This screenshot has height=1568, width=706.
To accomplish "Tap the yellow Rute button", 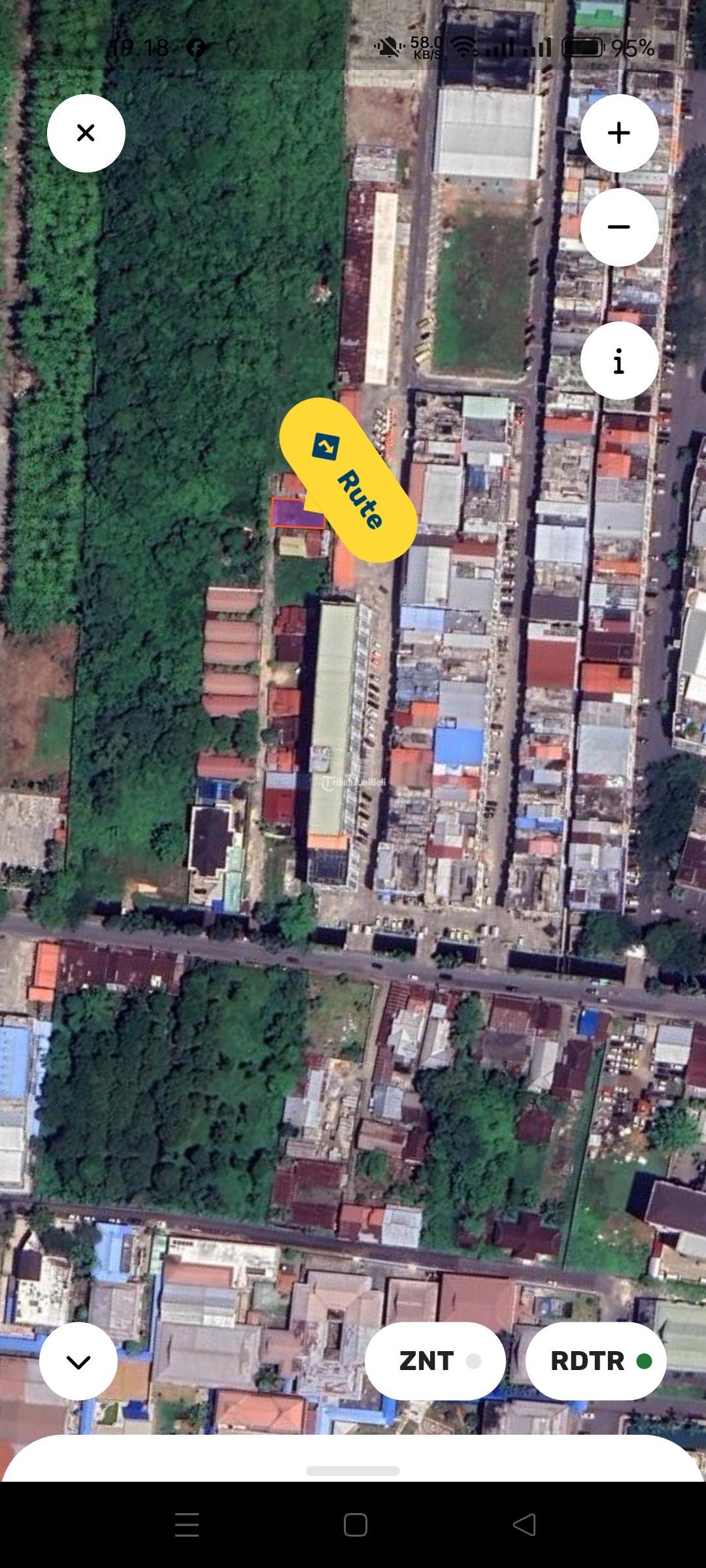I will click(x=349, y=481).
